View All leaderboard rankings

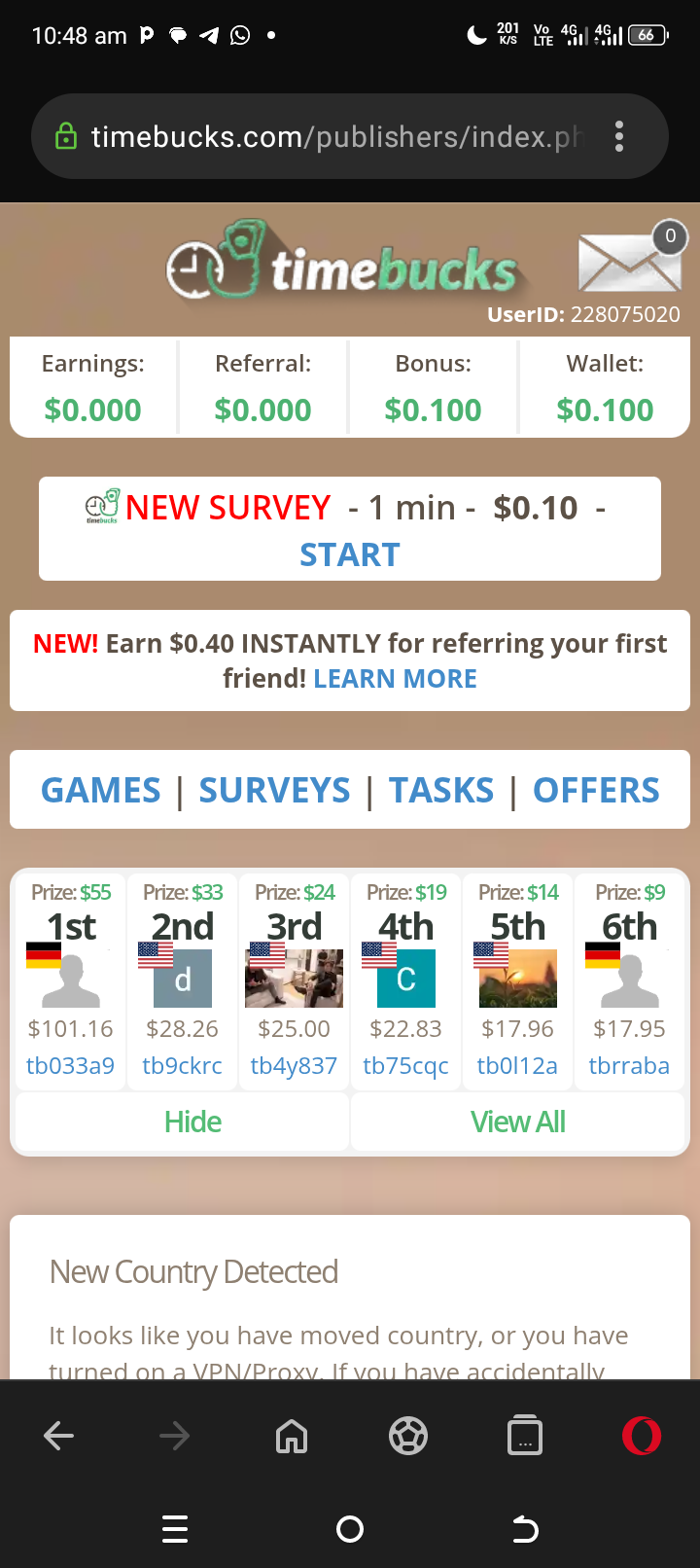pyautogui.click(x=518, y=1123)
